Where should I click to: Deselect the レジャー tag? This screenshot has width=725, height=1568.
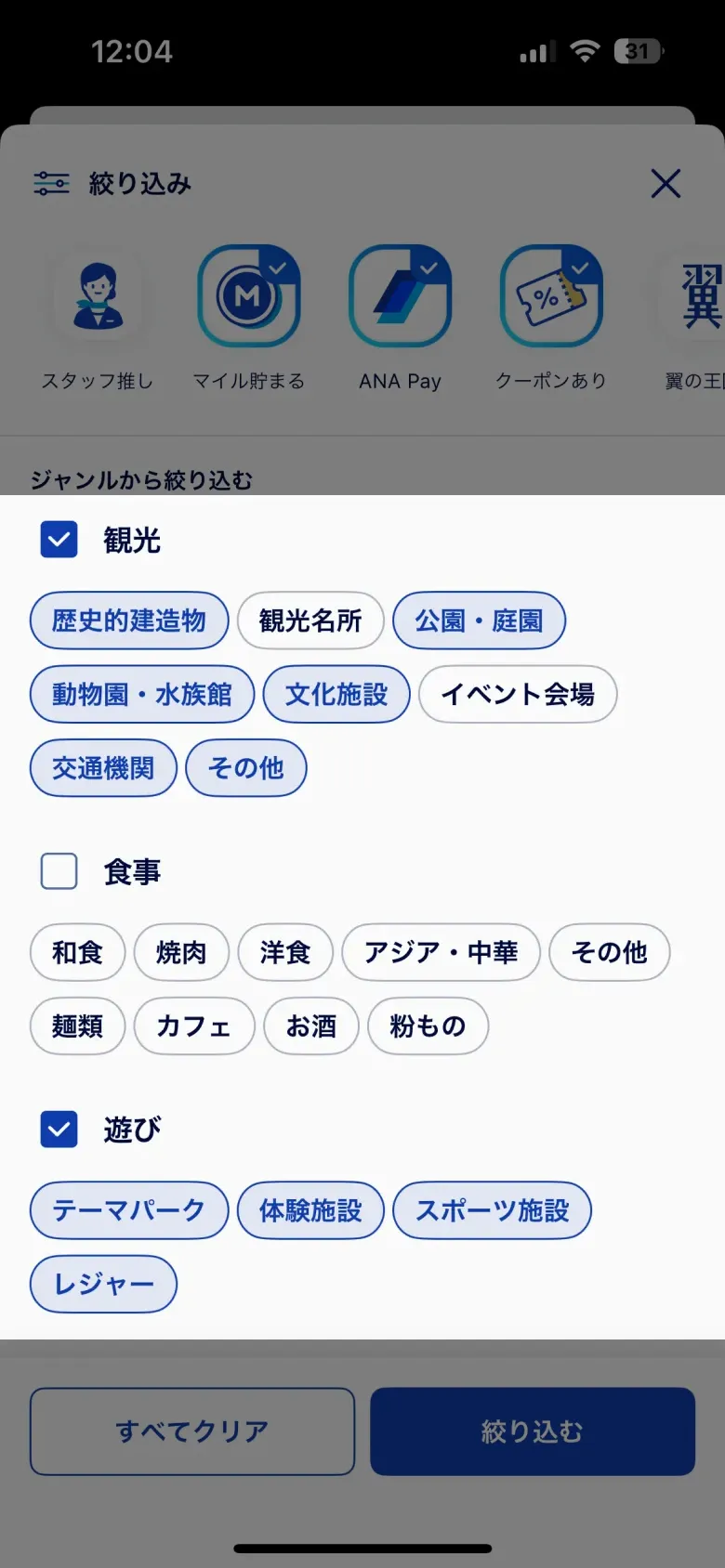[102, 1284]
